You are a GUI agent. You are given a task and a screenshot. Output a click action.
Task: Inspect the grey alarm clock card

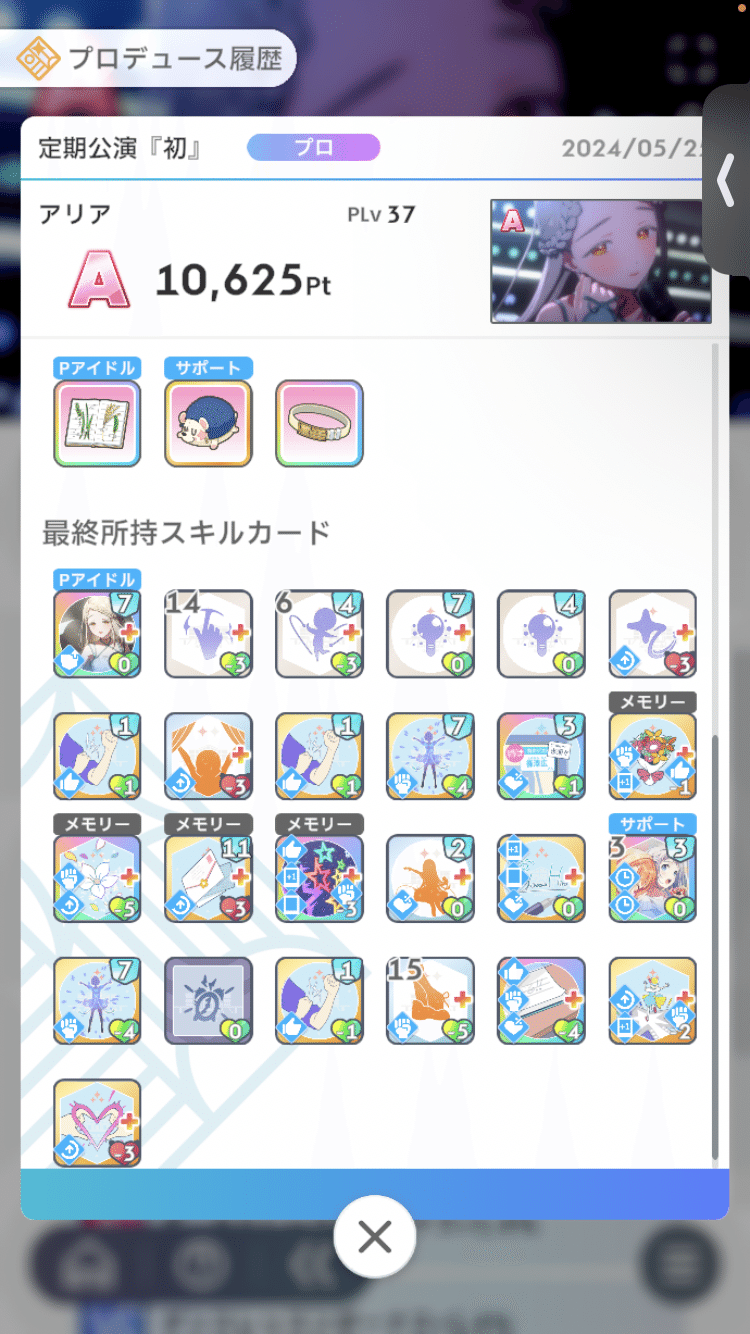(208, 1002)
